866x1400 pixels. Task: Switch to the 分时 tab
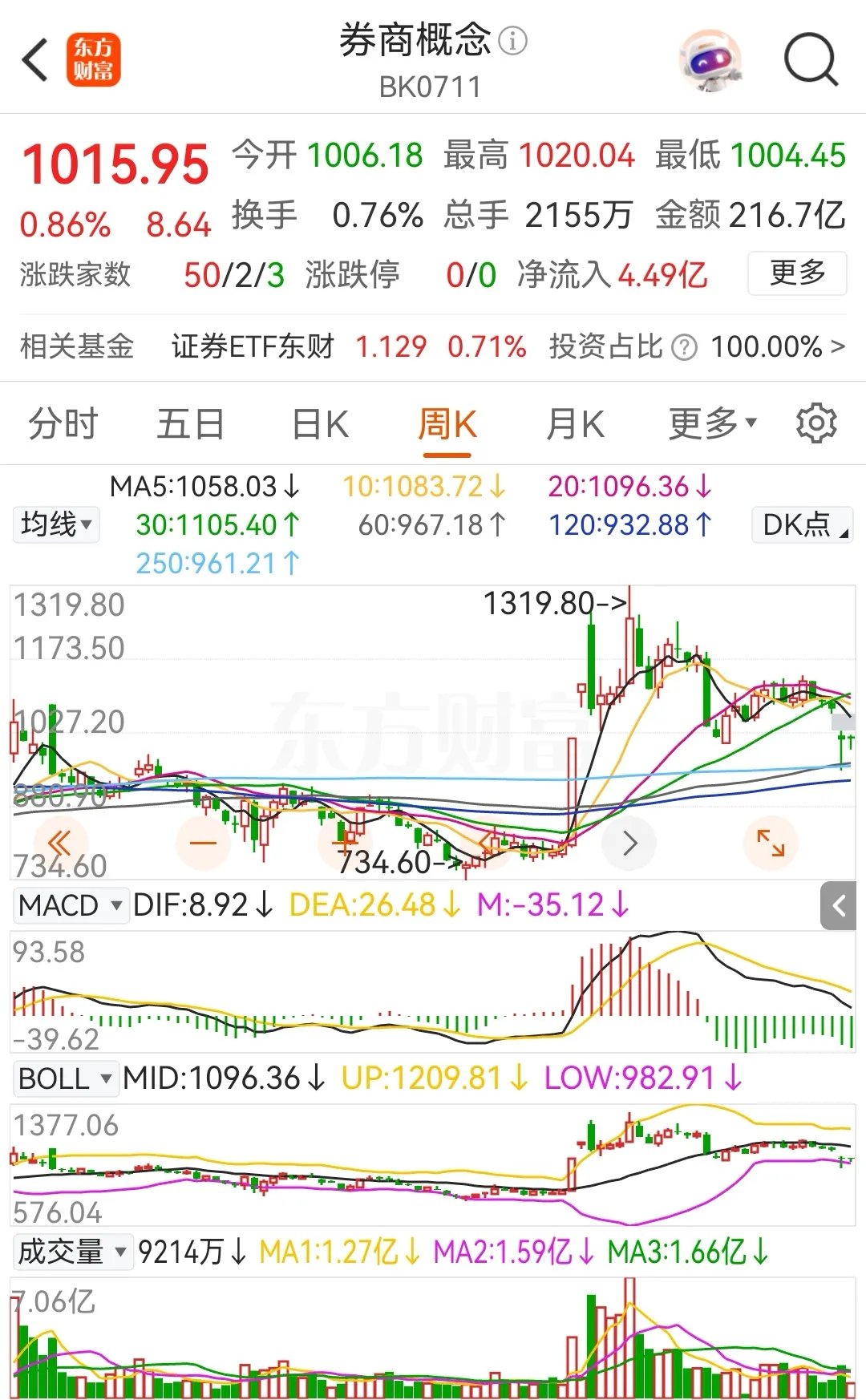coord(62,423)
